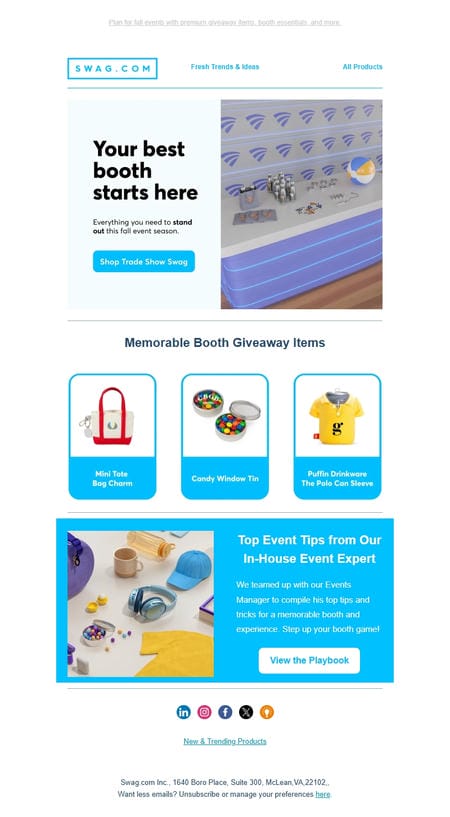The image size is (450, 817).
Task: Tap the 'here' unsubscribe preferences link
Action: (322, 794)
